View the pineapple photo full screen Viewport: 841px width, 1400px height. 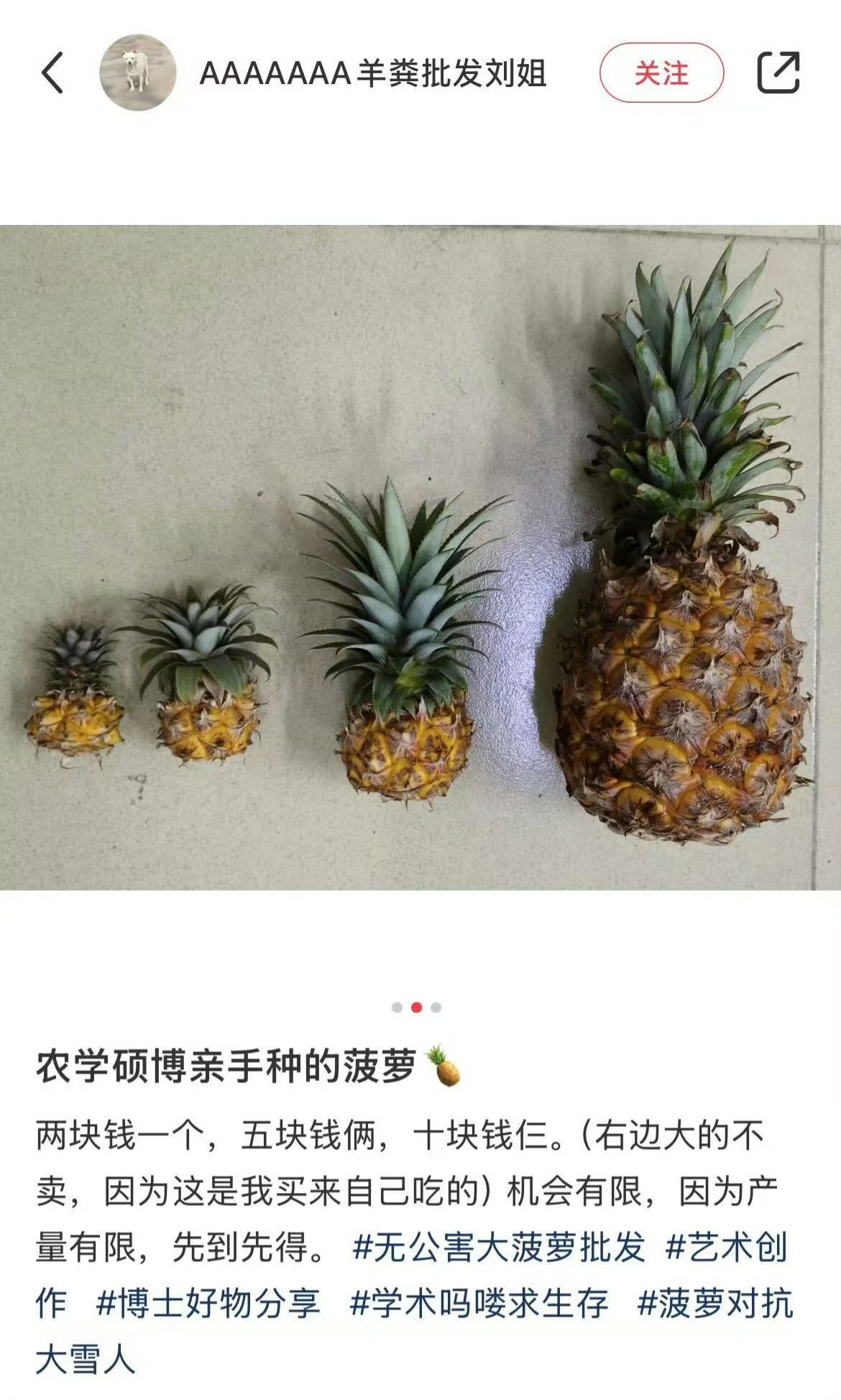(420, 558)
